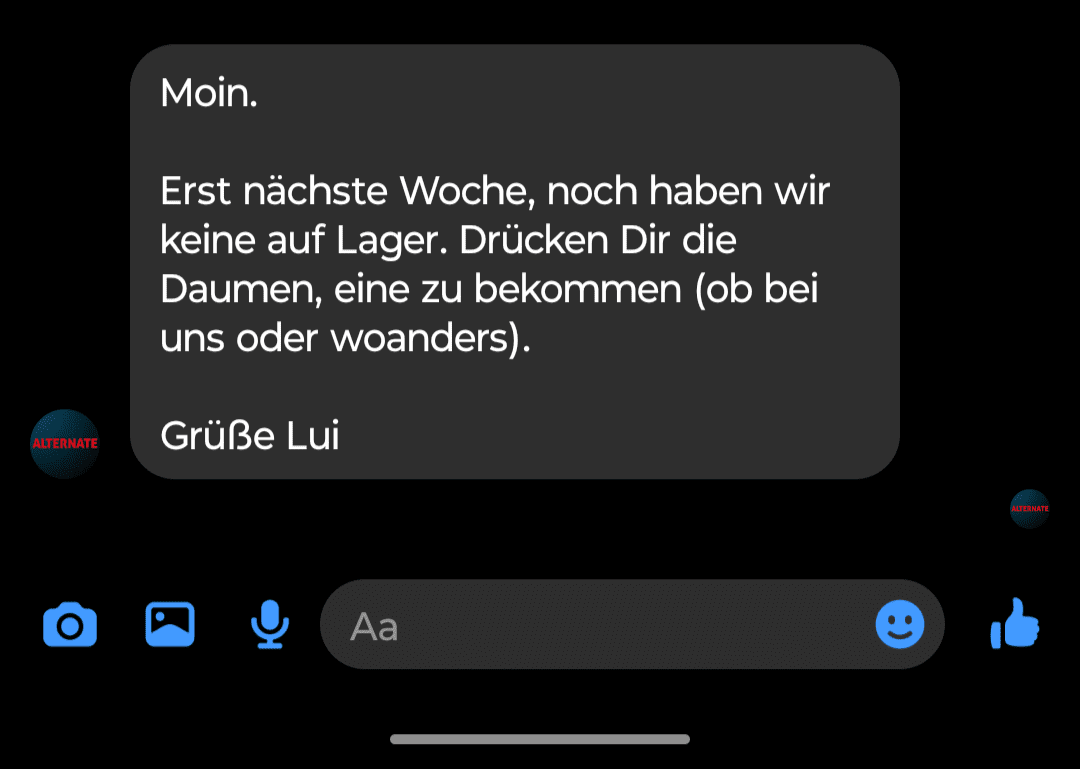
Task: Start recording a voice message
Action: 269,624
